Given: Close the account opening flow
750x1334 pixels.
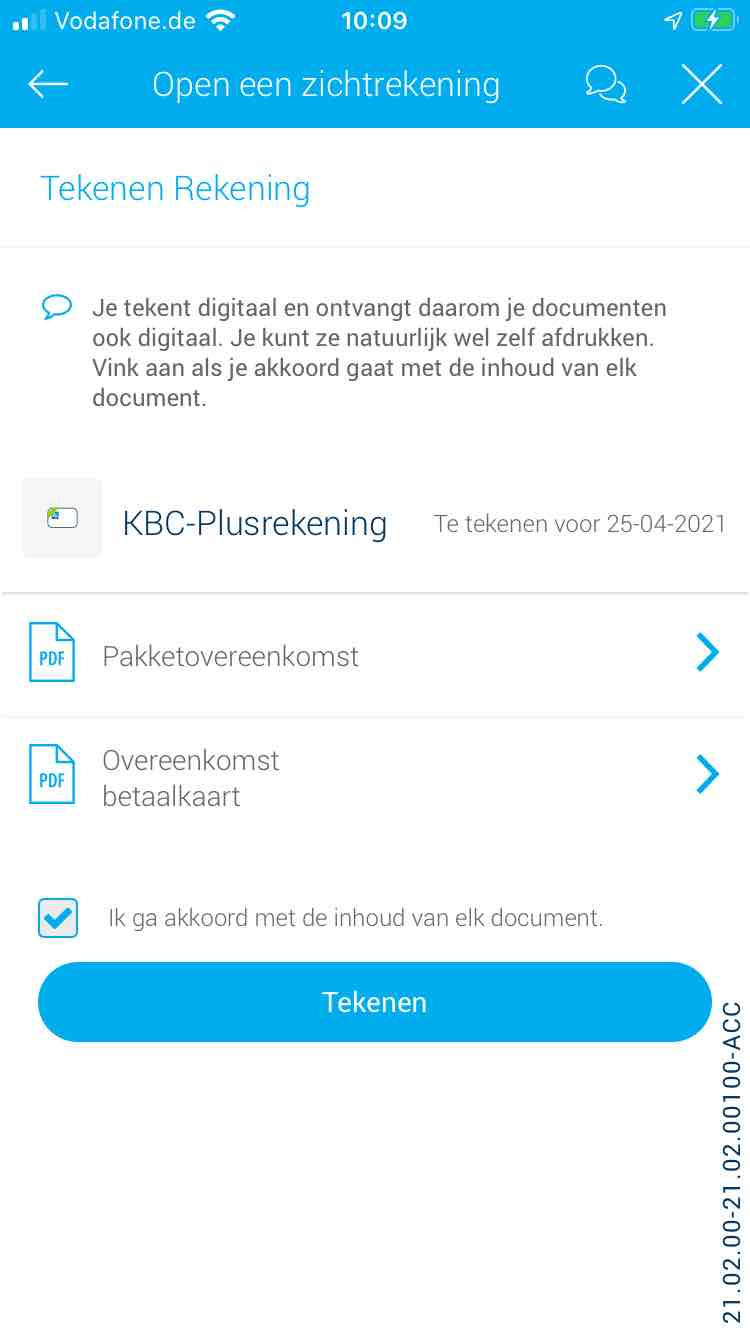Looking at the screenshot, I should (701, 85).
